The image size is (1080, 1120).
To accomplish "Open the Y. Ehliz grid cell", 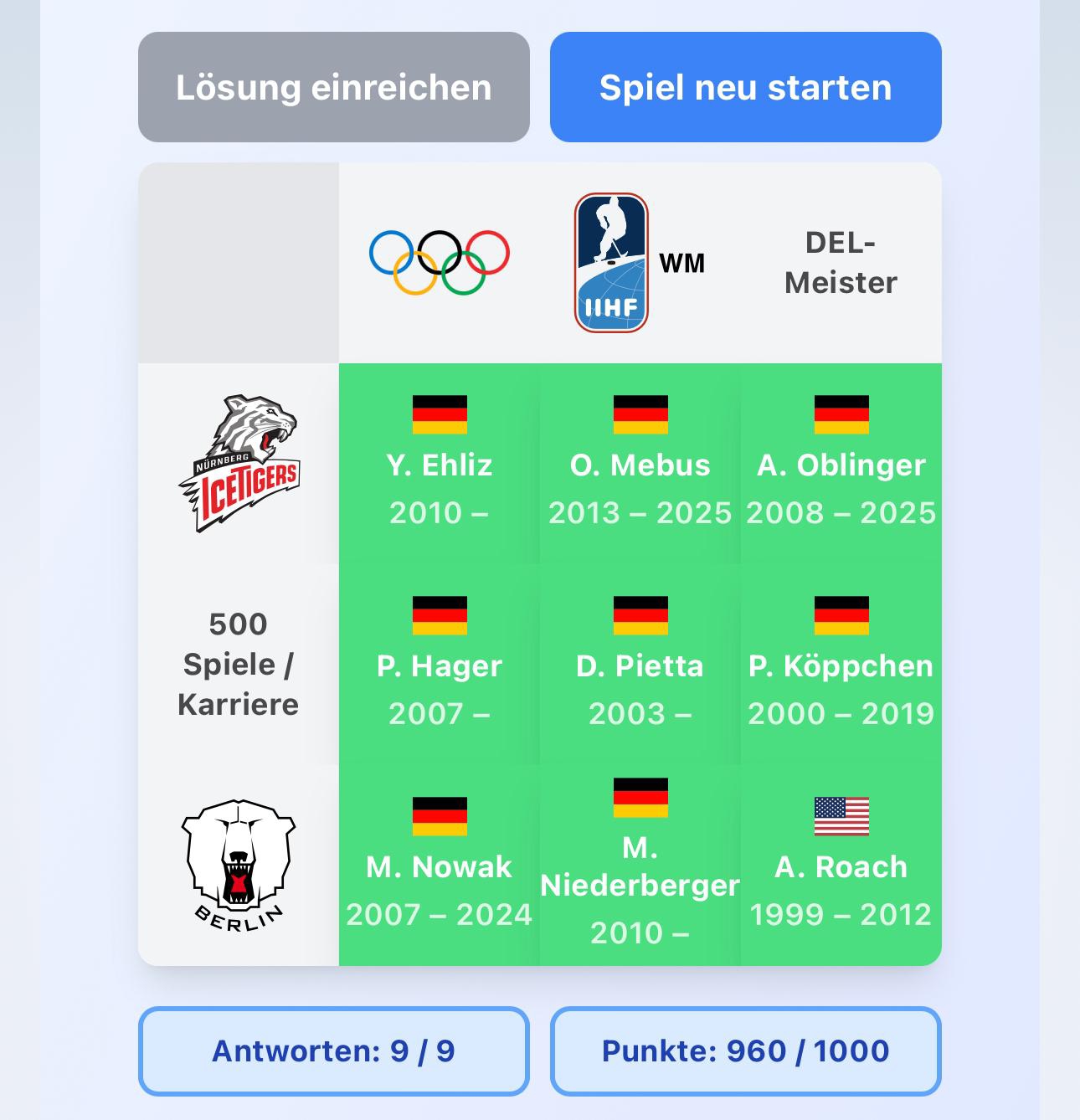I will click(439, 464).
